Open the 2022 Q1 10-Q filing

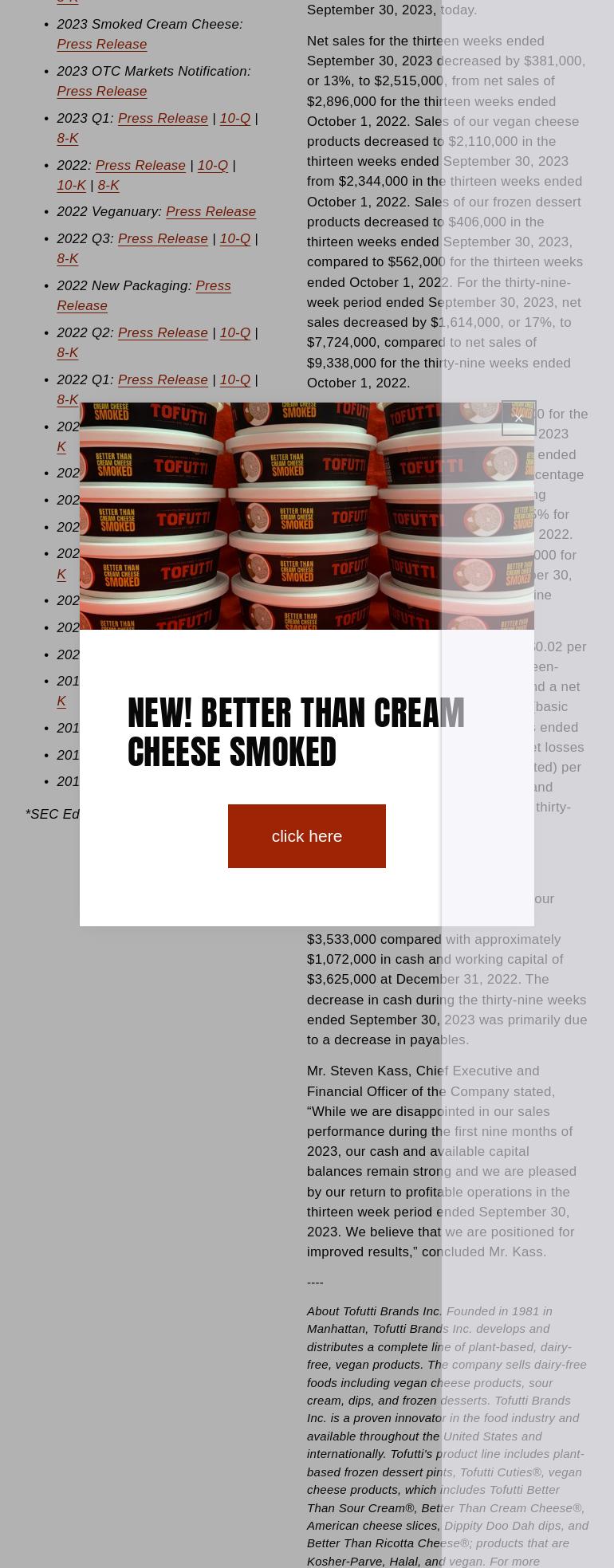[x=234, y=380]
